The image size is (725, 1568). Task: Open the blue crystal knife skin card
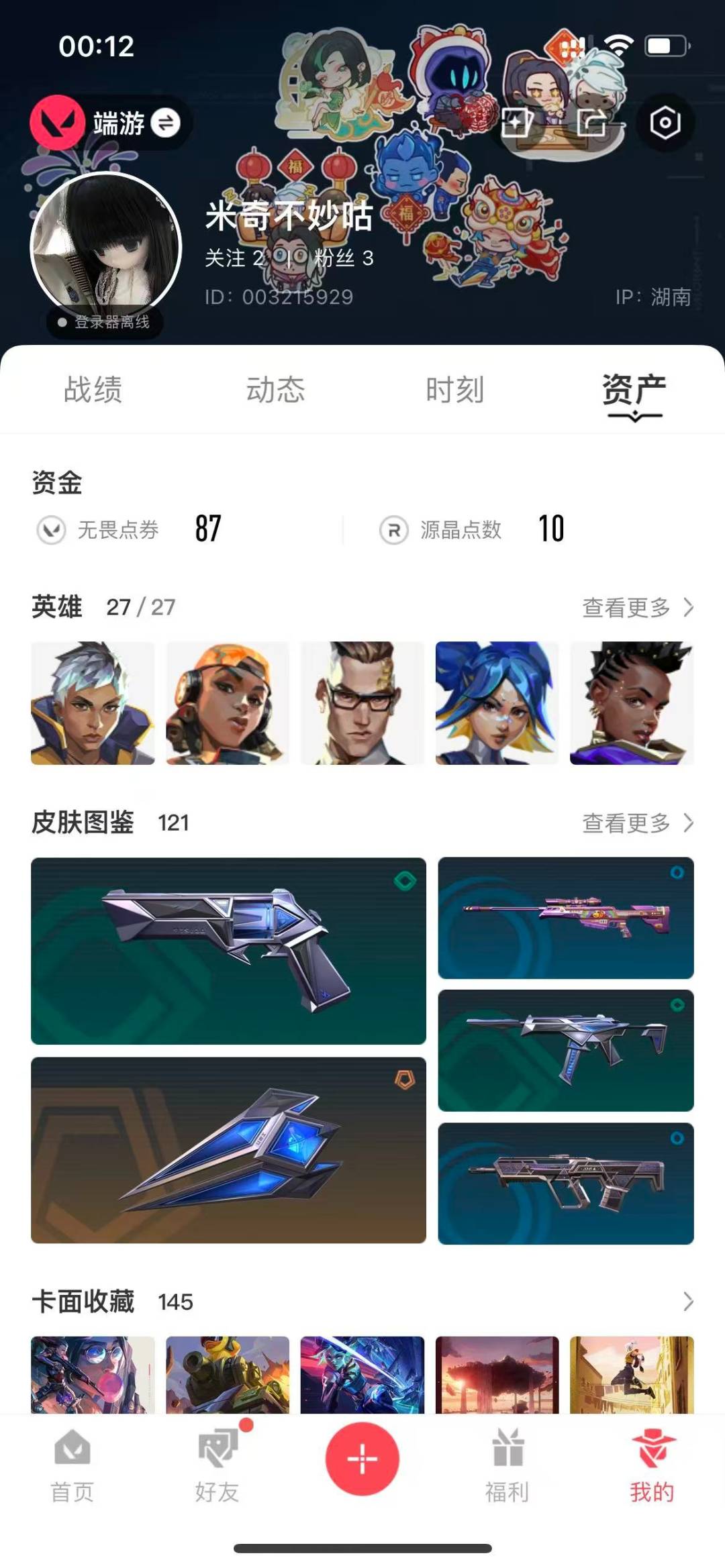228,1150
